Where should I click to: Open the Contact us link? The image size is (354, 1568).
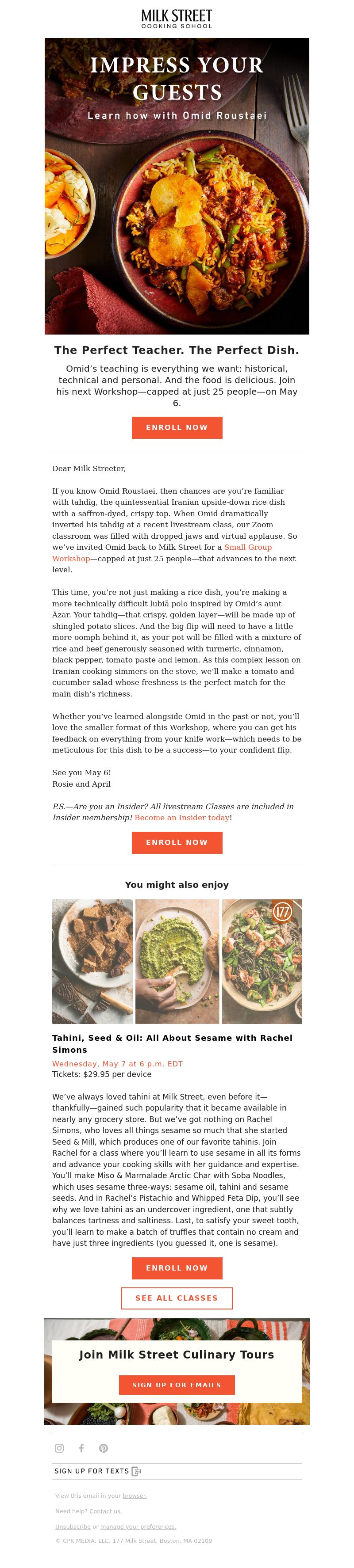tap(105, 1511)
